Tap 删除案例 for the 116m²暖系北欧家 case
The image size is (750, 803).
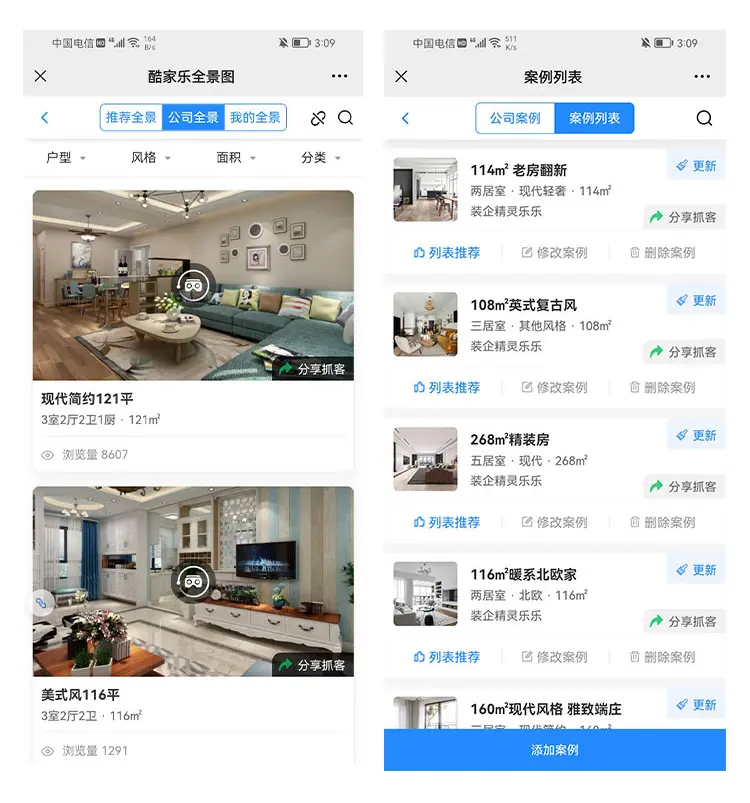pyautogui.click(x=662, y=657)
